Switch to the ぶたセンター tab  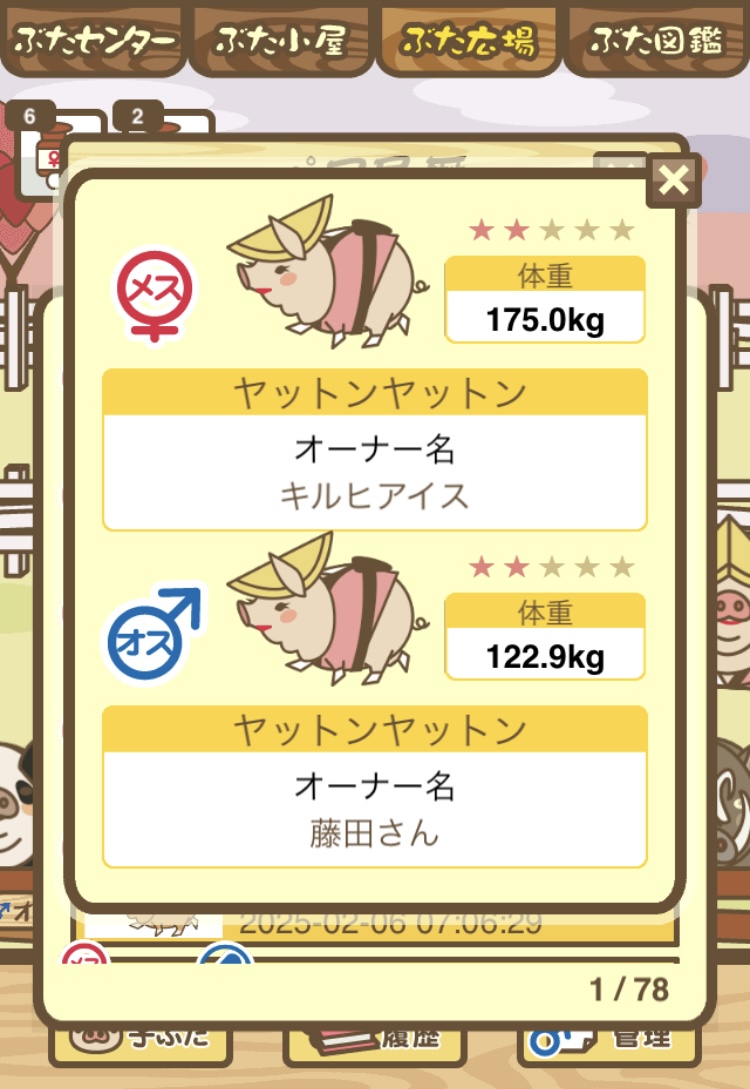[x=94, y=40]
